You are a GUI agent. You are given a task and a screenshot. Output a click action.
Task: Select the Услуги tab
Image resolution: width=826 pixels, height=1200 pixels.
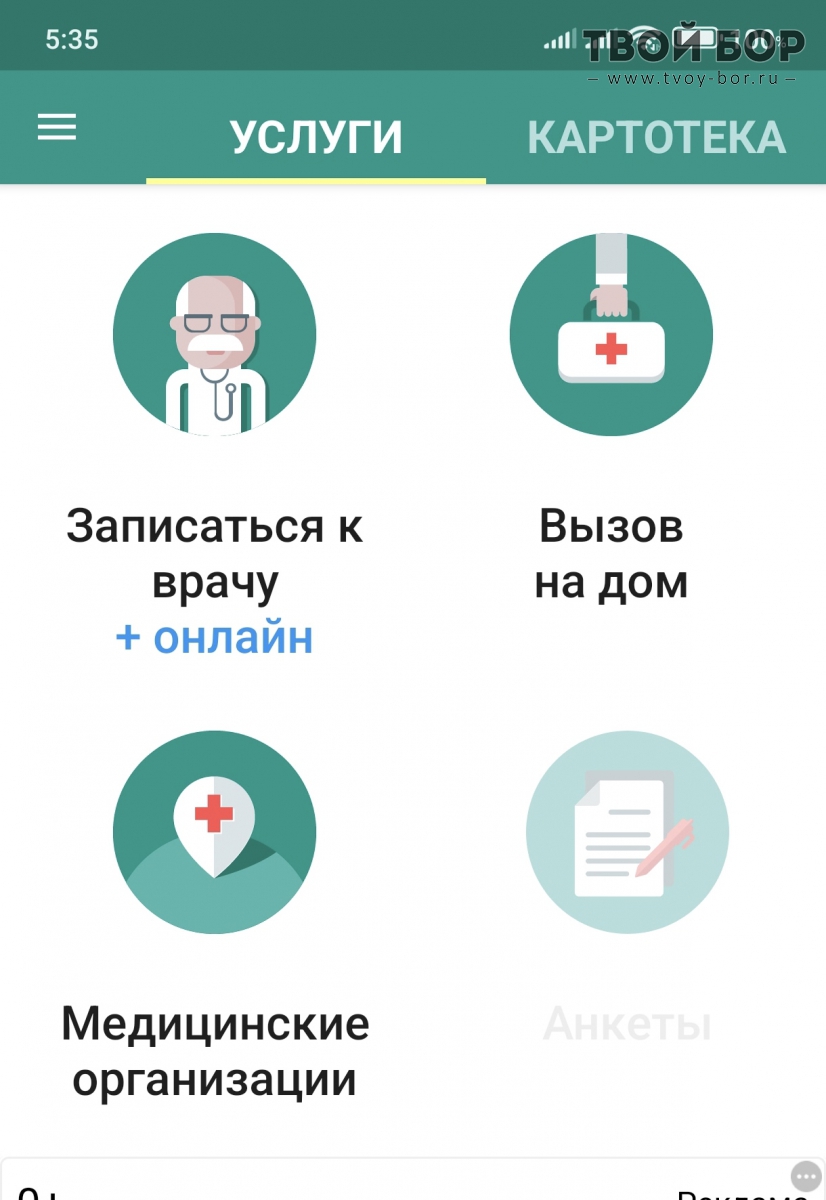pos(316,138)
